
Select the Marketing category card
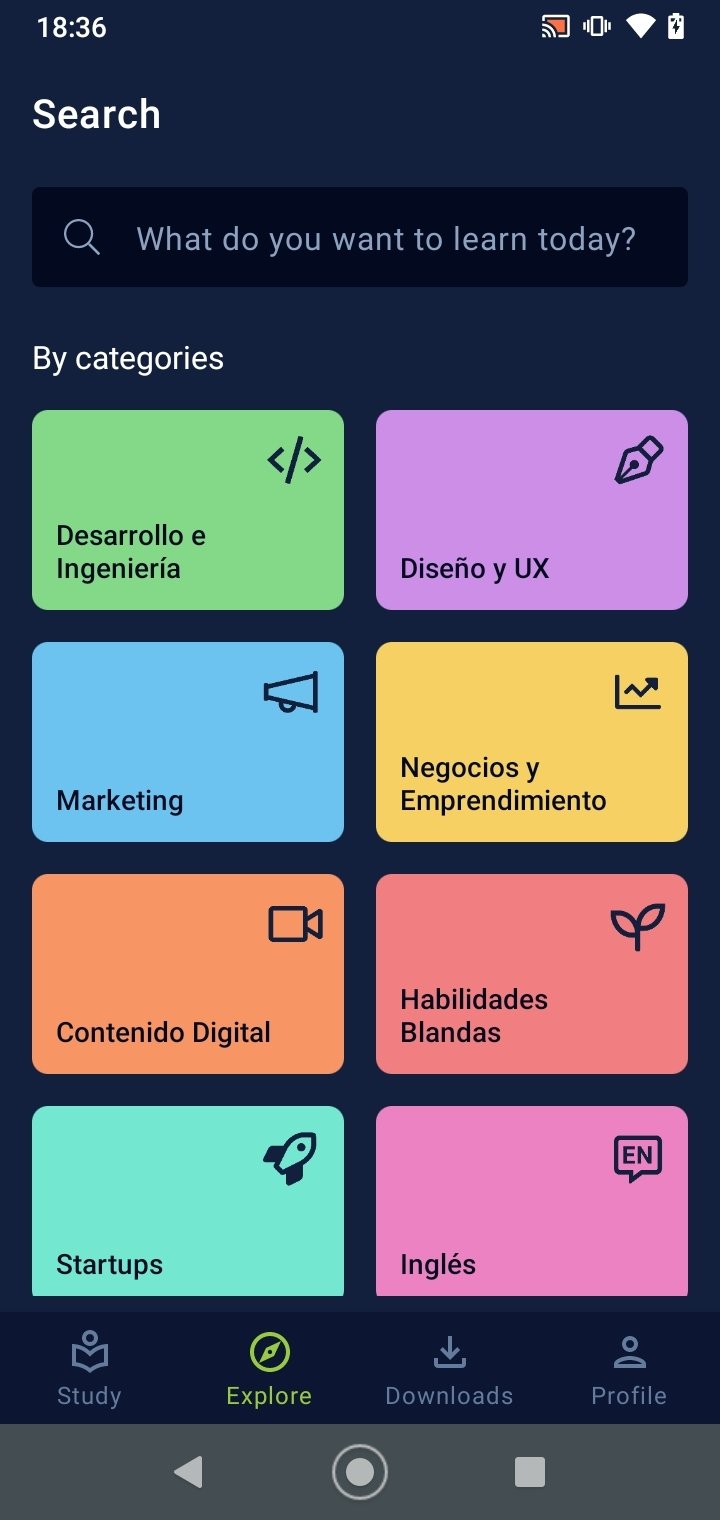tap(188, 742)
